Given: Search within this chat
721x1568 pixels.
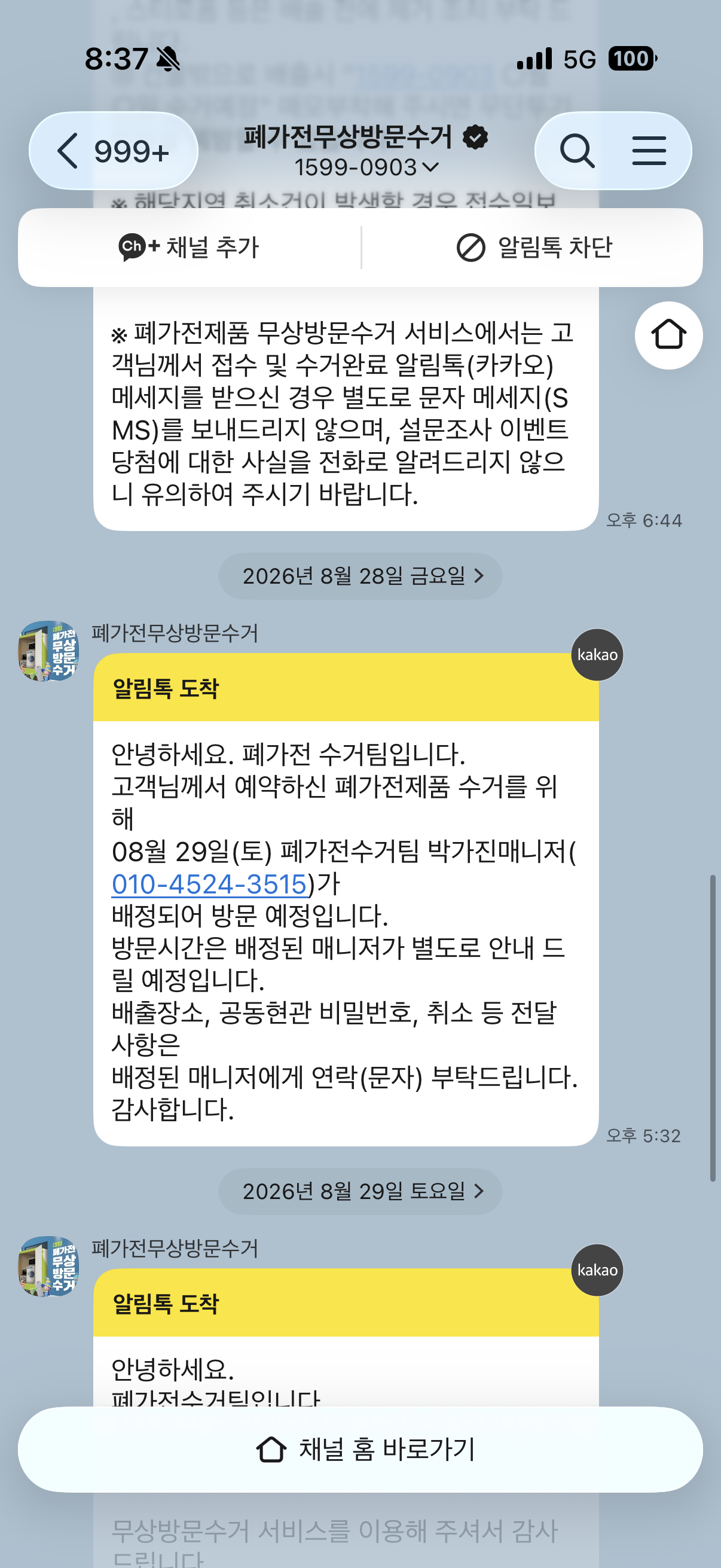Looking at the screenshot, I should (x=577, y=151).
